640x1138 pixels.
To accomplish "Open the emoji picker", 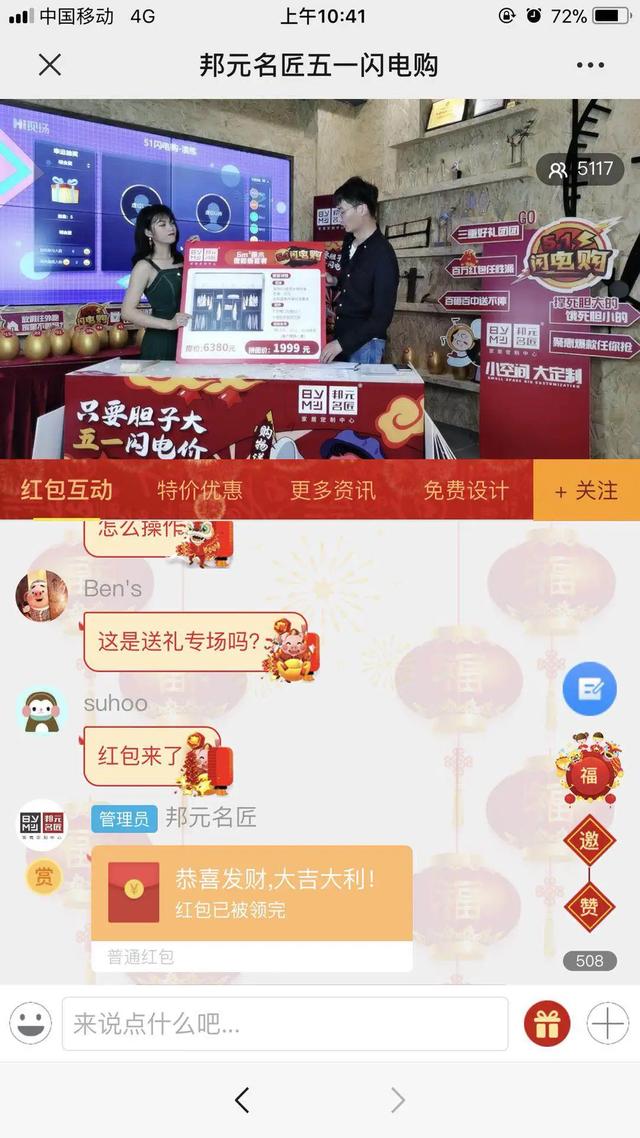I will coord(30,1024).
